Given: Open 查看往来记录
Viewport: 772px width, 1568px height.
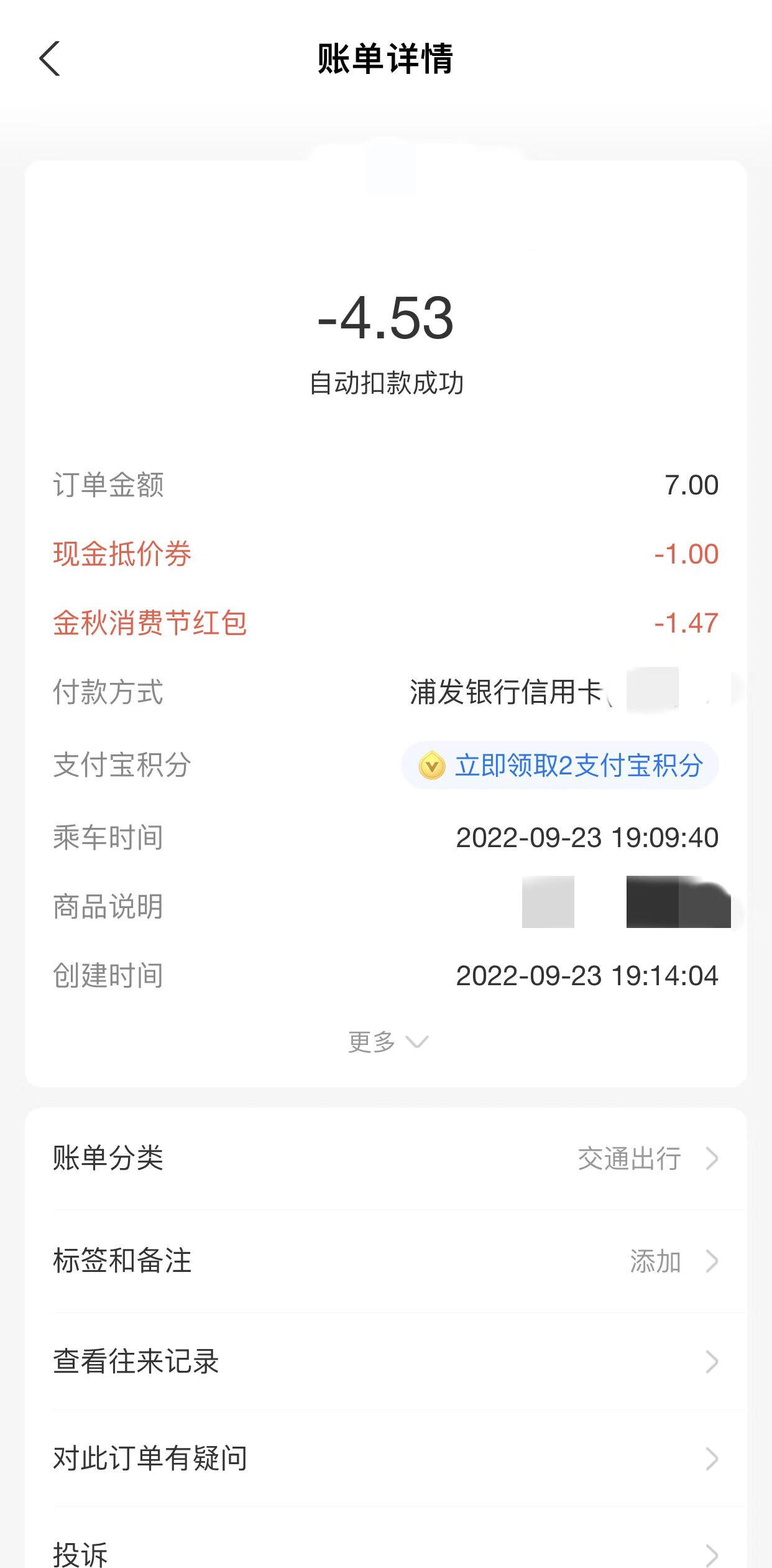Looking at the screenshot, I should [x=385, y=1362].
